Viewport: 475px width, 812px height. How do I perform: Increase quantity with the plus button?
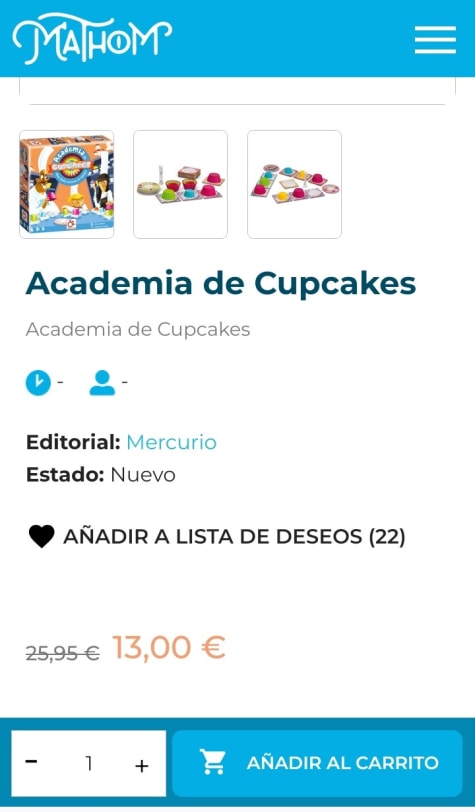[x=141, y=765]
